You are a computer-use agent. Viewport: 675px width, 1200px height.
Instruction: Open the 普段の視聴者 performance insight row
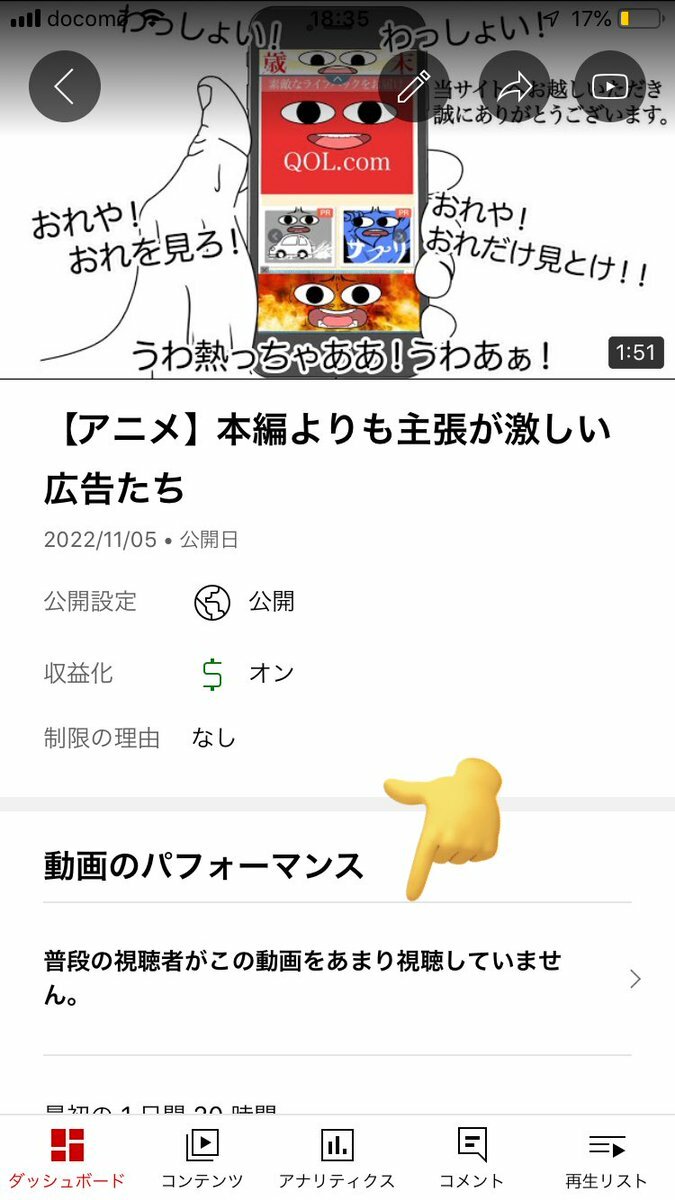pos(337,979)
